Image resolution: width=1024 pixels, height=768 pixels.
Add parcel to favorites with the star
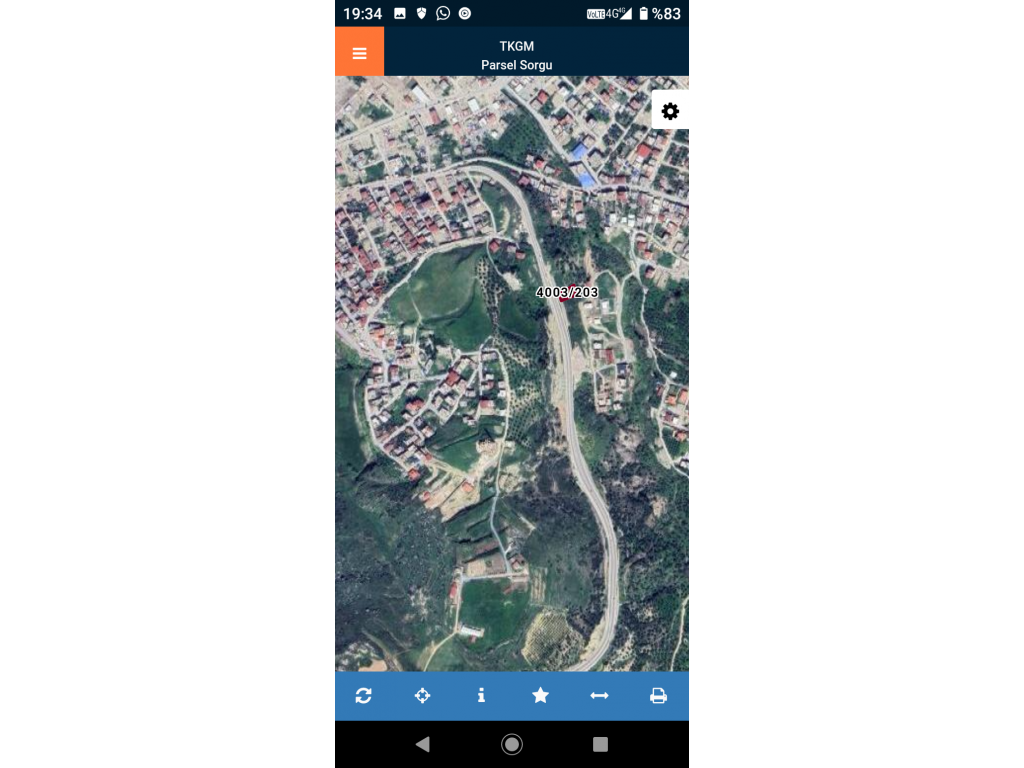pyautogui.click(x=540, y=695)
